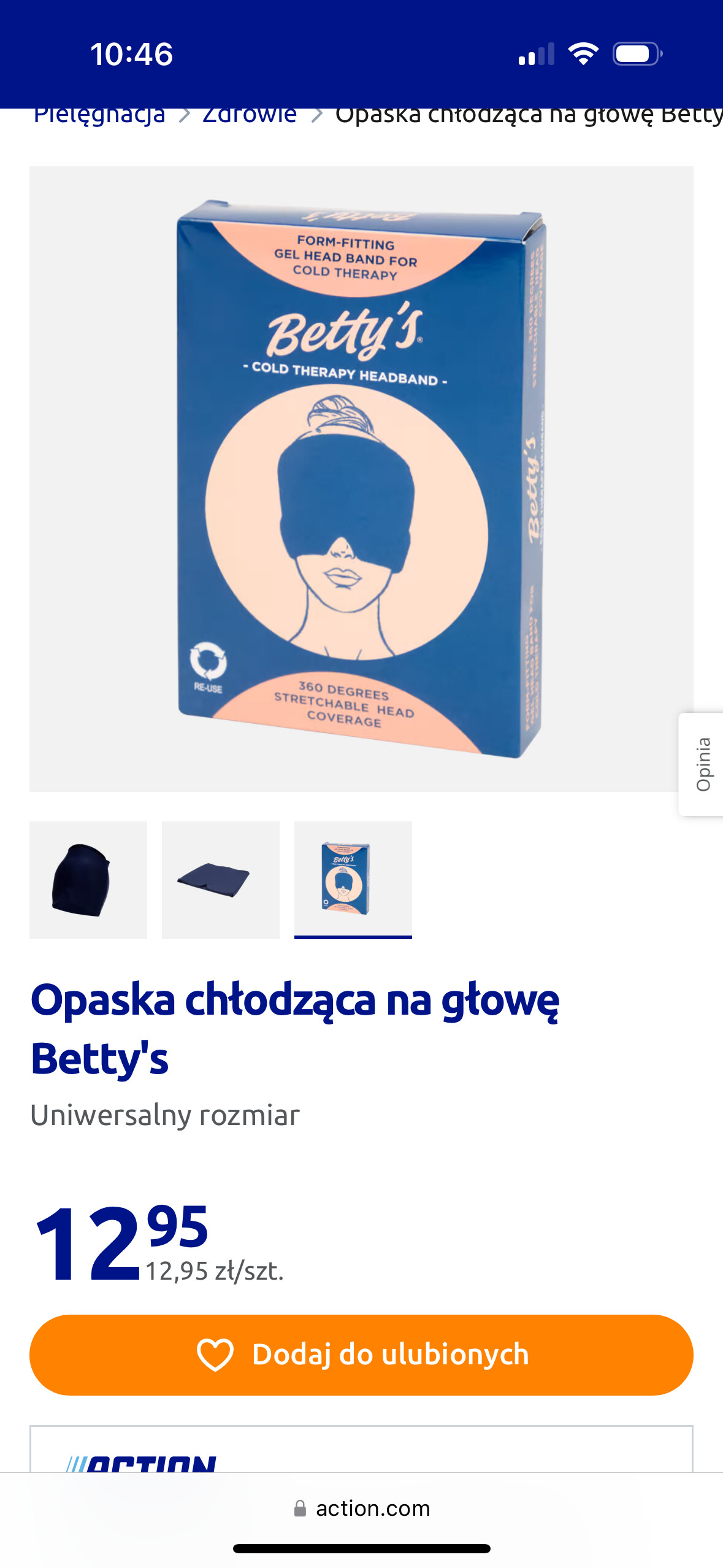Open the Pielęgnacja breadcrumb link
This screenshot has height=1568, width=723.
(x=99, y=116)
